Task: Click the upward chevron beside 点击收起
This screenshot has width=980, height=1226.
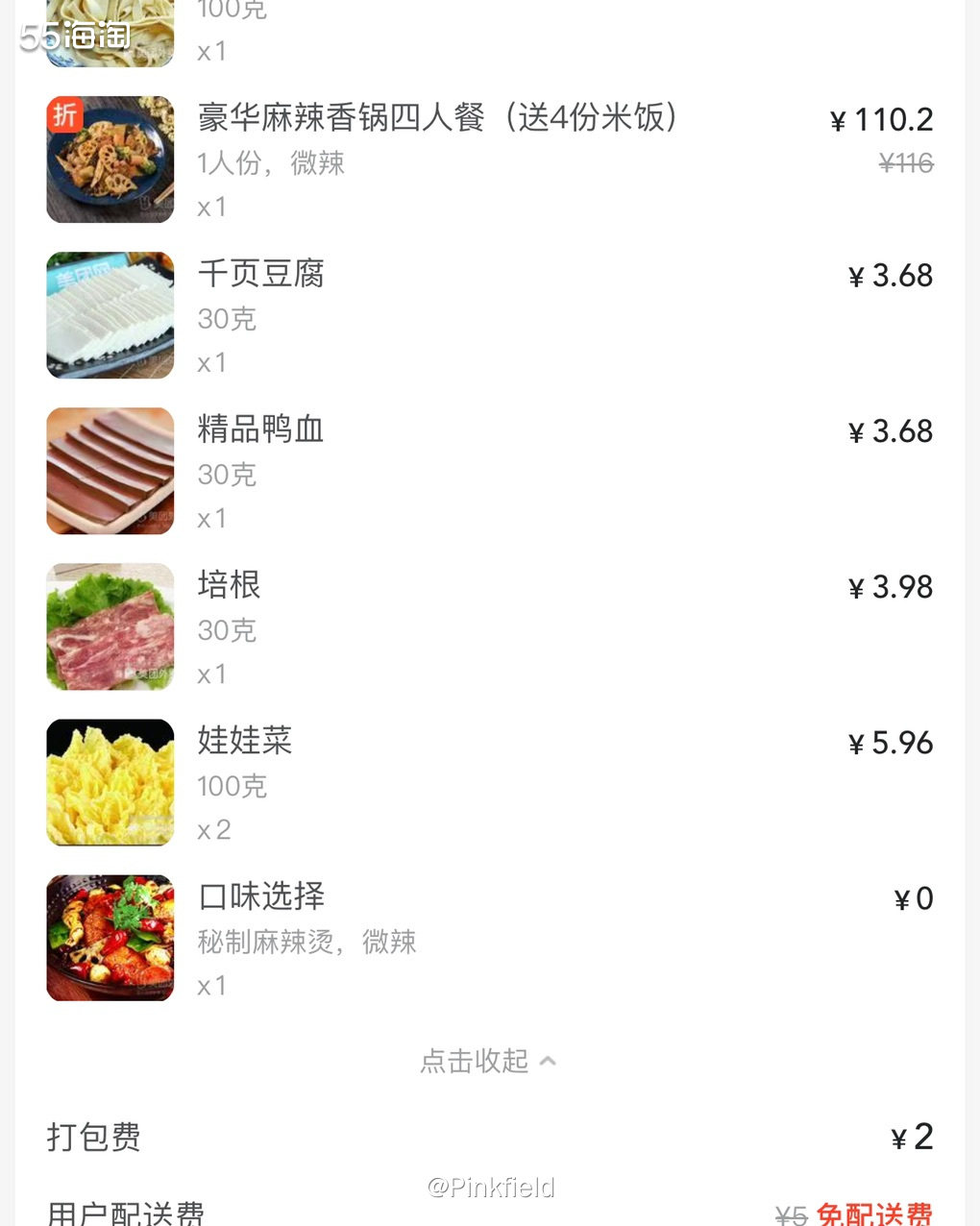Action: 548,1060
